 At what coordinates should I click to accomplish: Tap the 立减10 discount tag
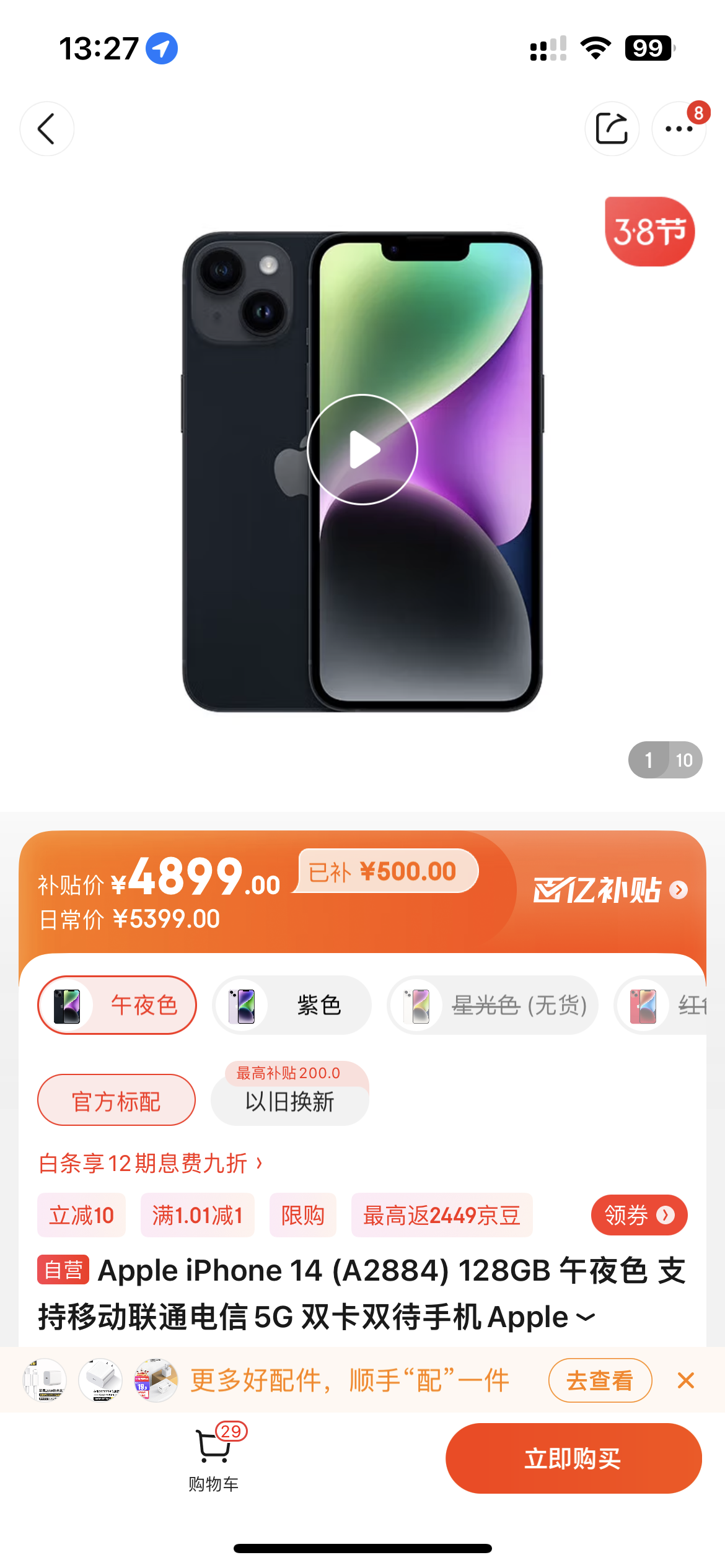[x=82, y=1215]
